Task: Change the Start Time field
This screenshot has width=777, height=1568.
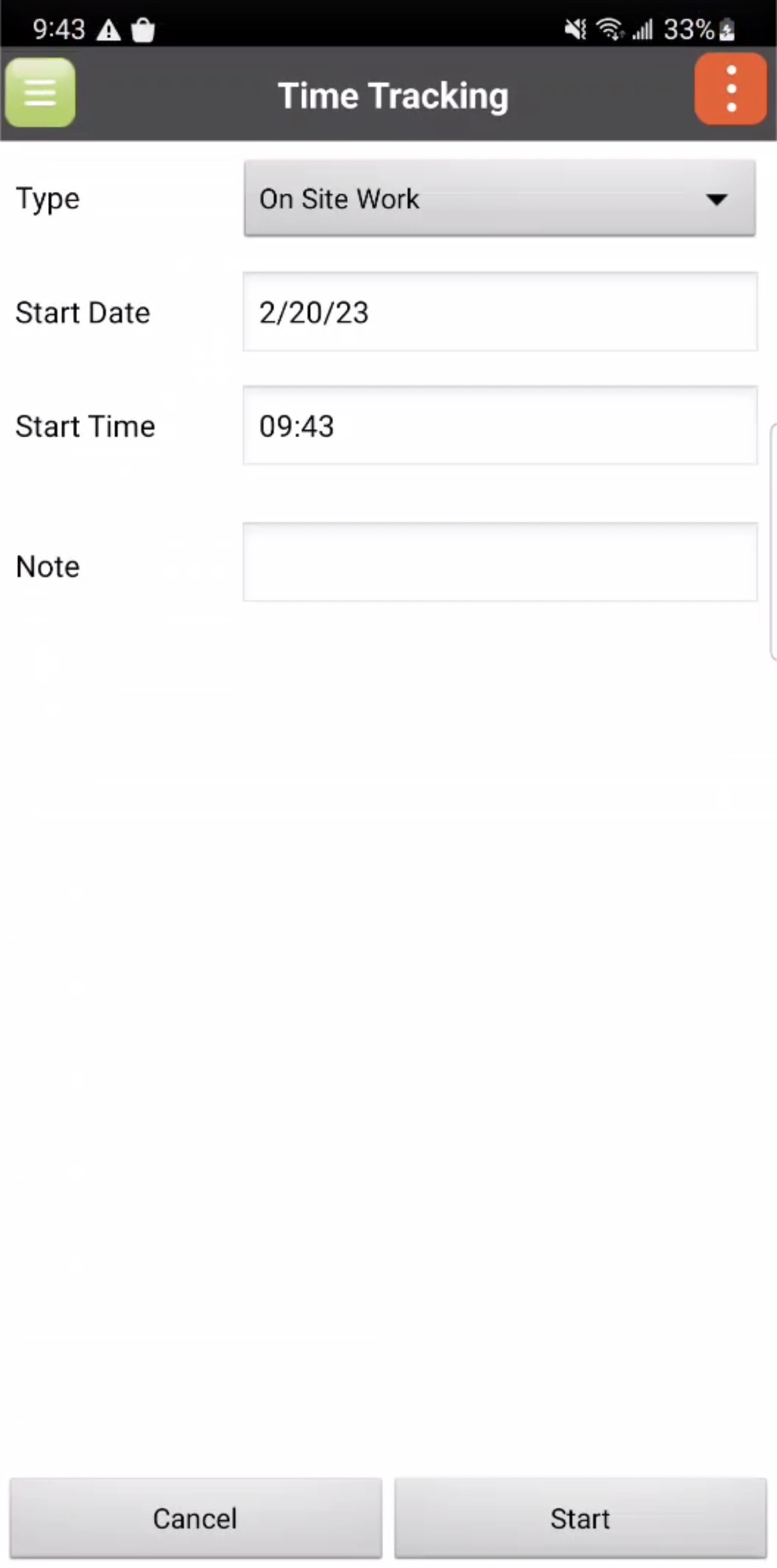Action: click(500, 426)
